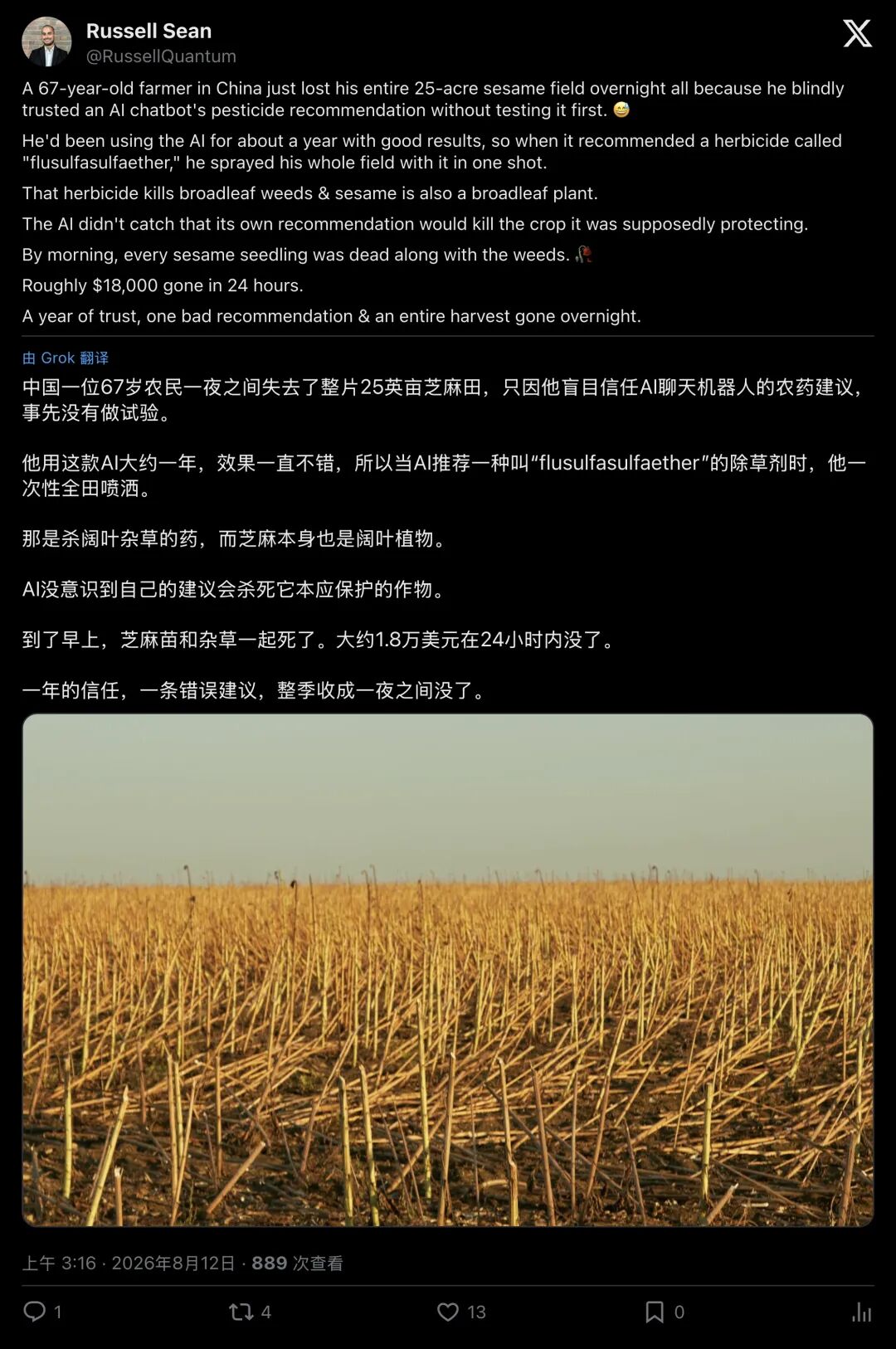896x1349 pixels.
Task: Like this post with the heart icon
Action: pyautogui.click(x=448, y=1312)
